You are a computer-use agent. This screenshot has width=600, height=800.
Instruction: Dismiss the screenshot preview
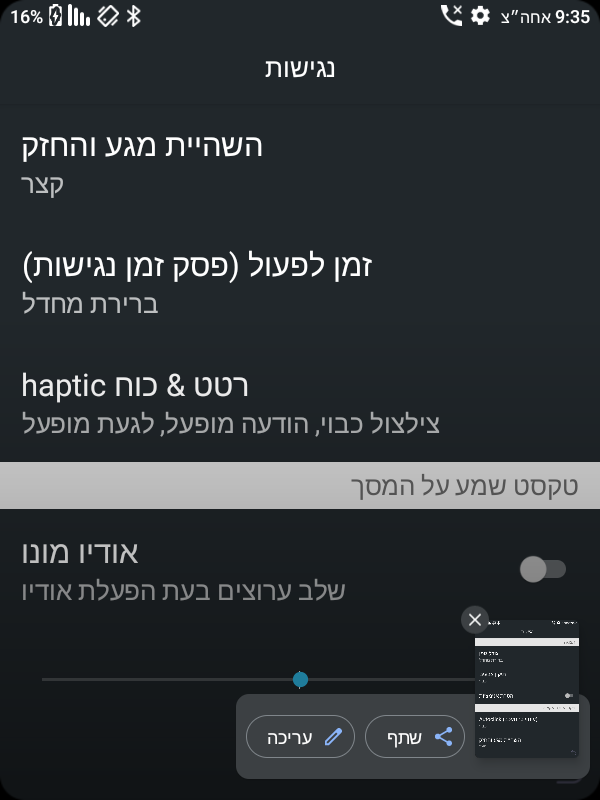[475, 620]
